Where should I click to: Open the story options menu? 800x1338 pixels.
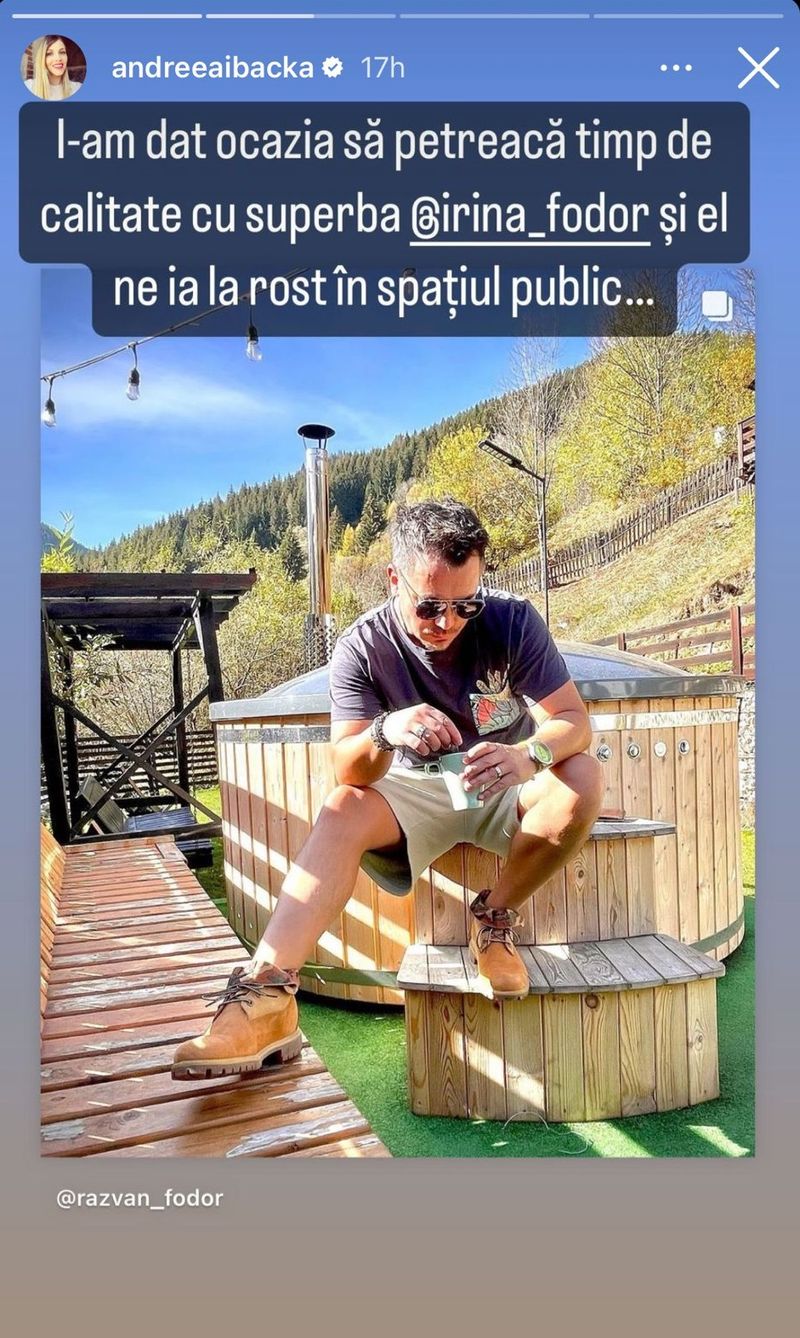pyautogui.click(x=676, y=68)
